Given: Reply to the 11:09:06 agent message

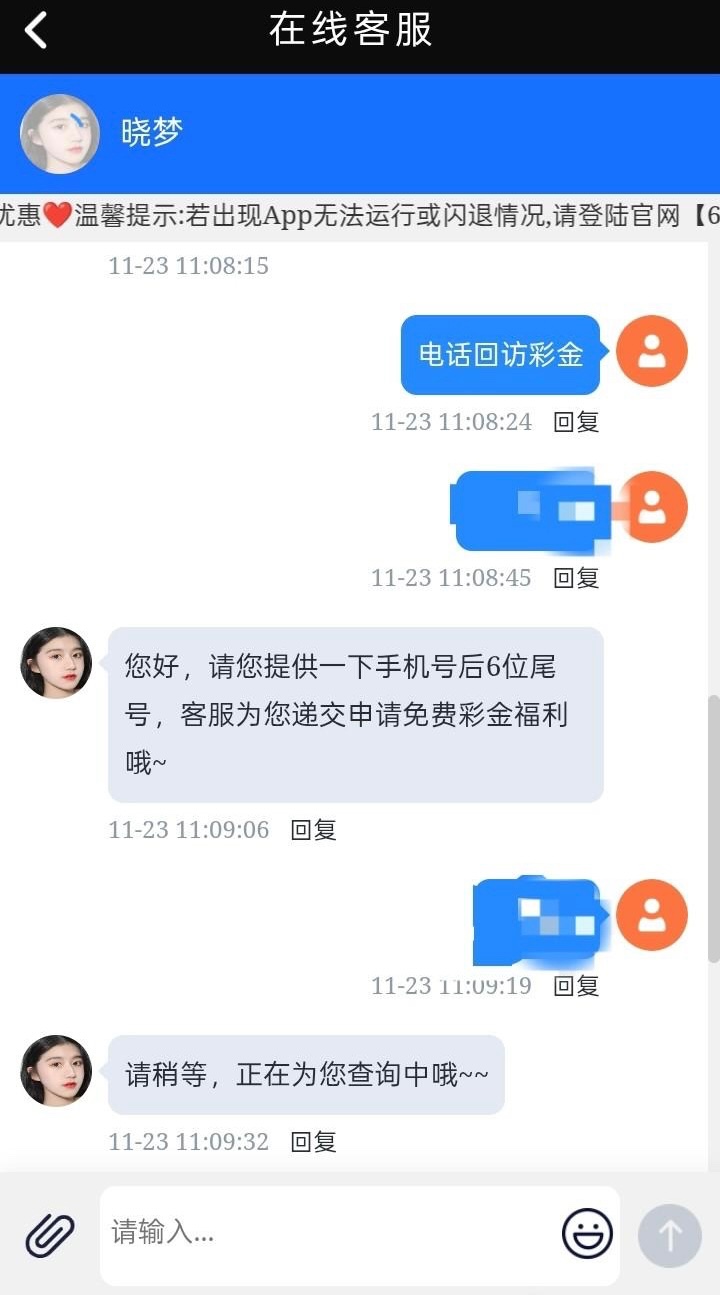Looking at the screenshot, I should (313, 830).
